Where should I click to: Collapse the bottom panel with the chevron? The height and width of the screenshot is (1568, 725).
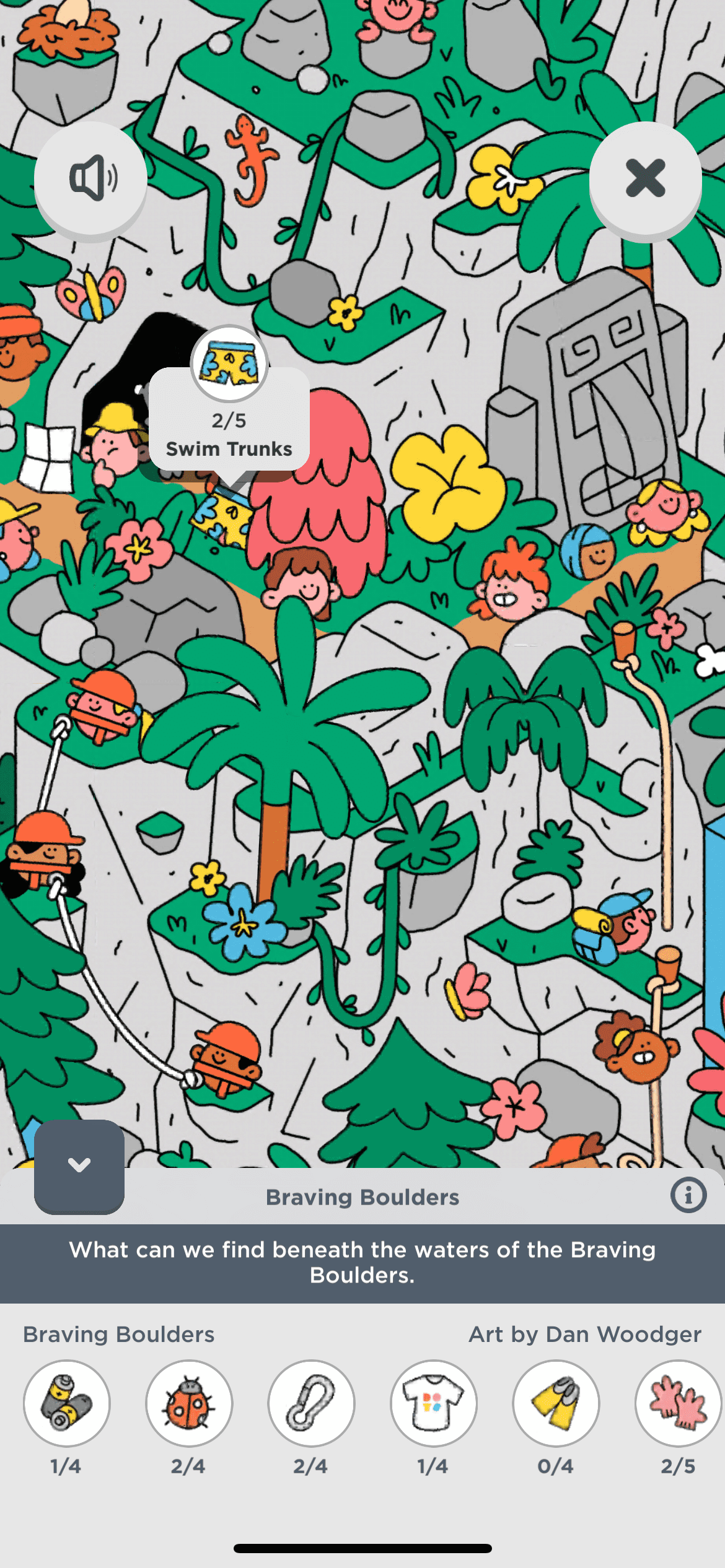tap(79, 1165)
